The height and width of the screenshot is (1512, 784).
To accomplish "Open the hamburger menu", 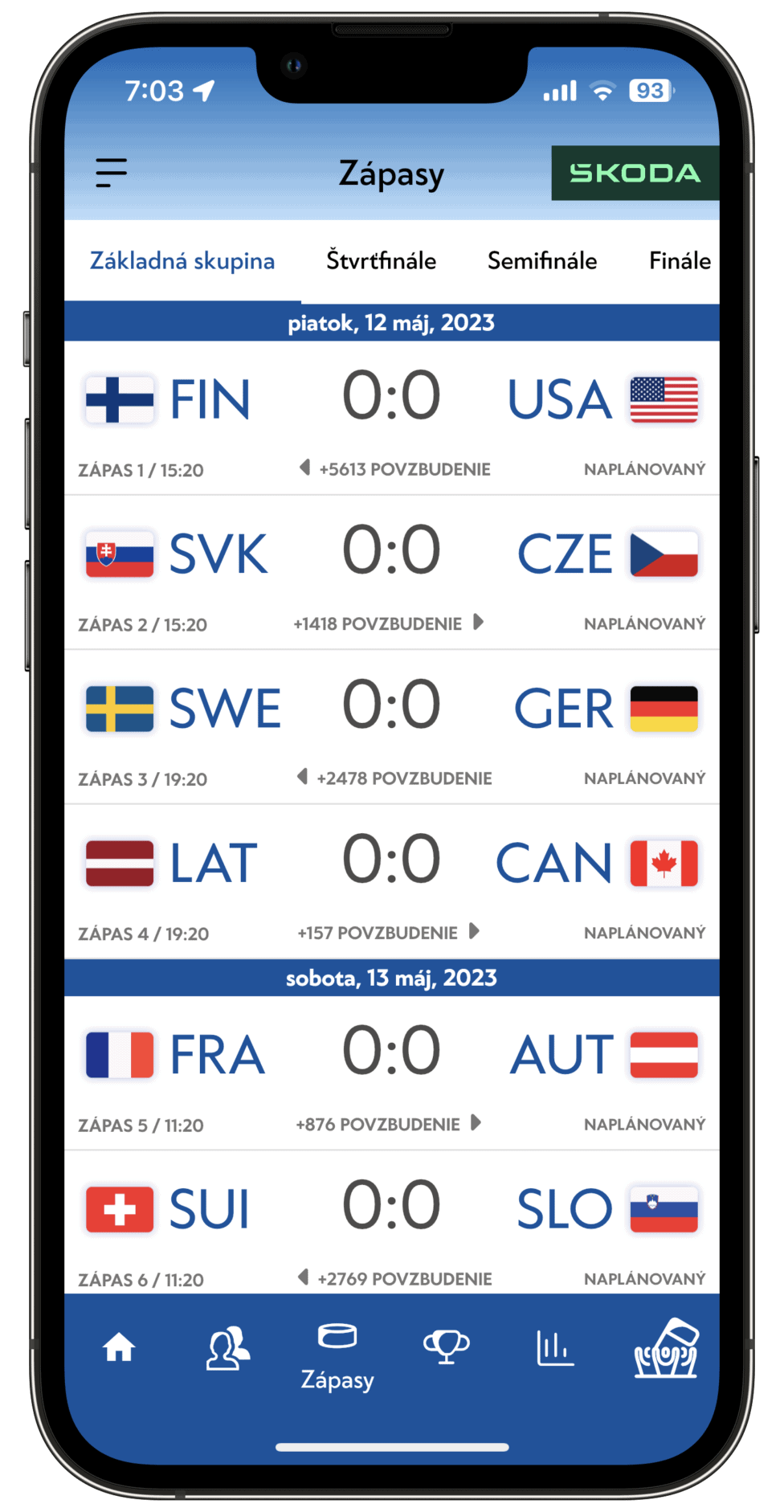I will pyautogui.click(x=111, y=173).
